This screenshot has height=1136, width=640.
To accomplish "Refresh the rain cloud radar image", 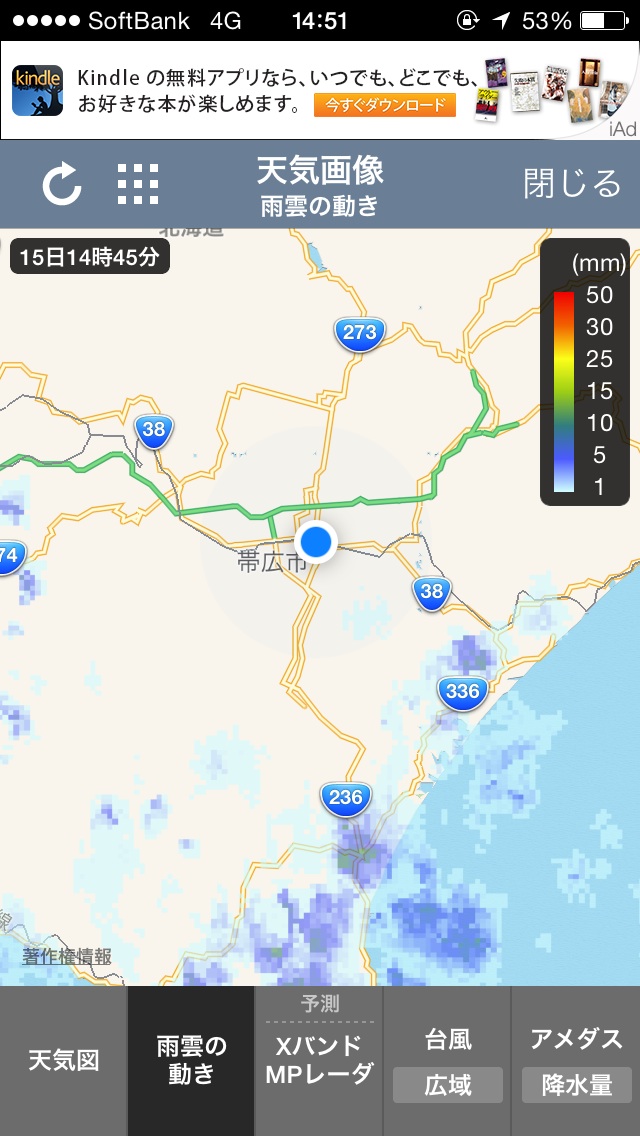I will tap(62, 184).
